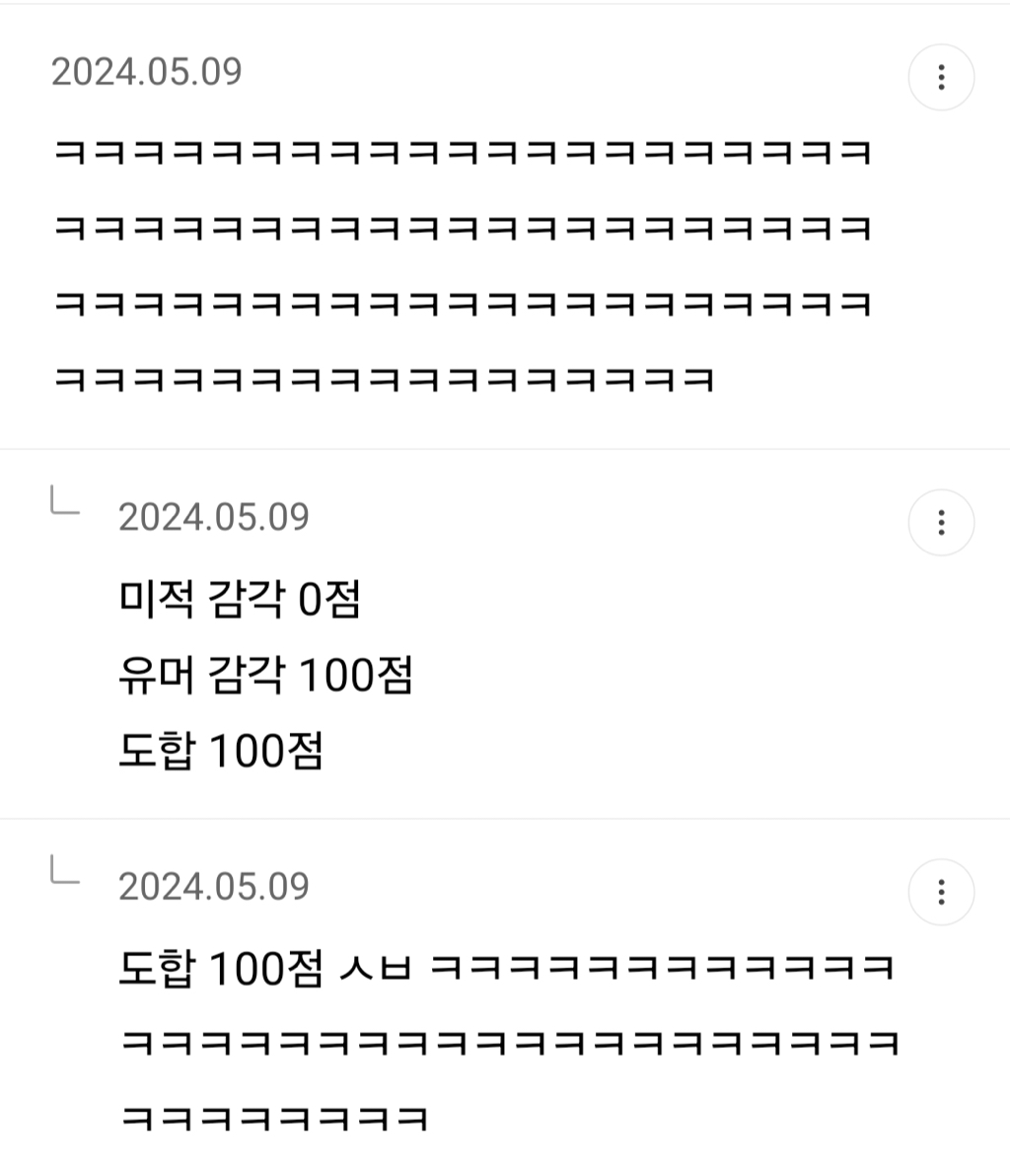Open overflow menu on the top ㅋㅋㅋ comment
The height and width of the screenshot is (1176, 1010).
941,77
